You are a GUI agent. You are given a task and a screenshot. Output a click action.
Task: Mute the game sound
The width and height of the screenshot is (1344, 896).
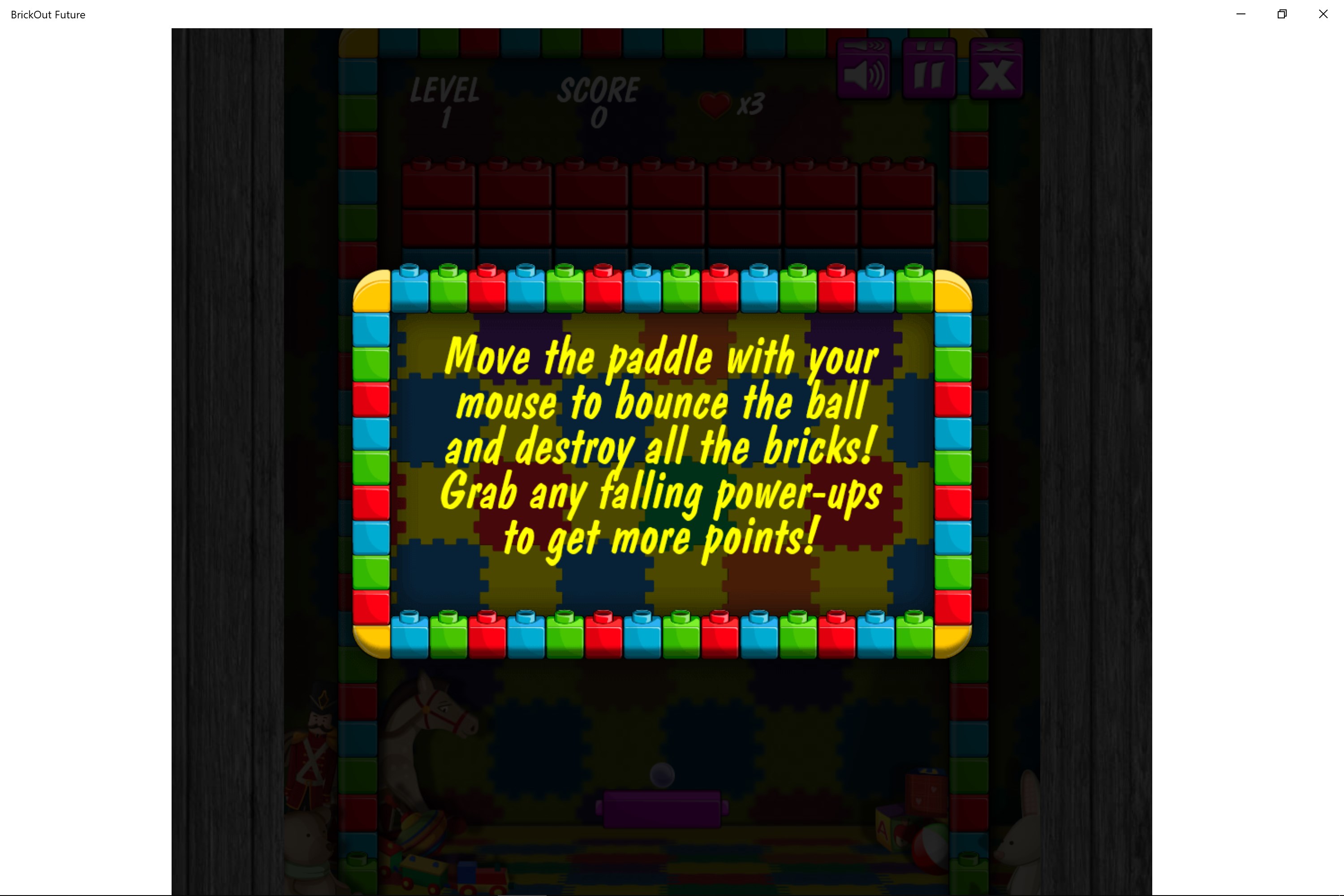[863, 71]
